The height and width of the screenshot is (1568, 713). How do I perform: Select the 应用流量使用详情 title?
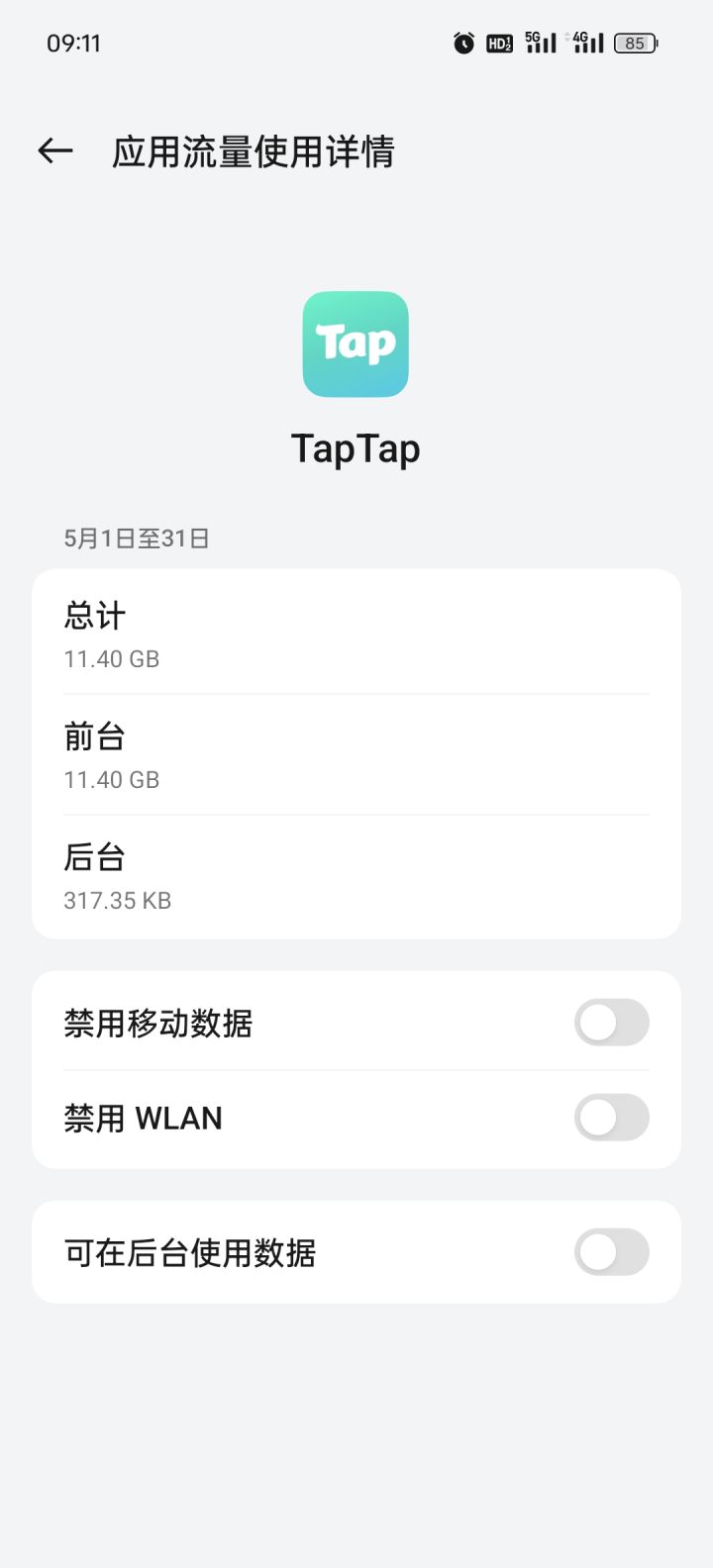[254, 150]
